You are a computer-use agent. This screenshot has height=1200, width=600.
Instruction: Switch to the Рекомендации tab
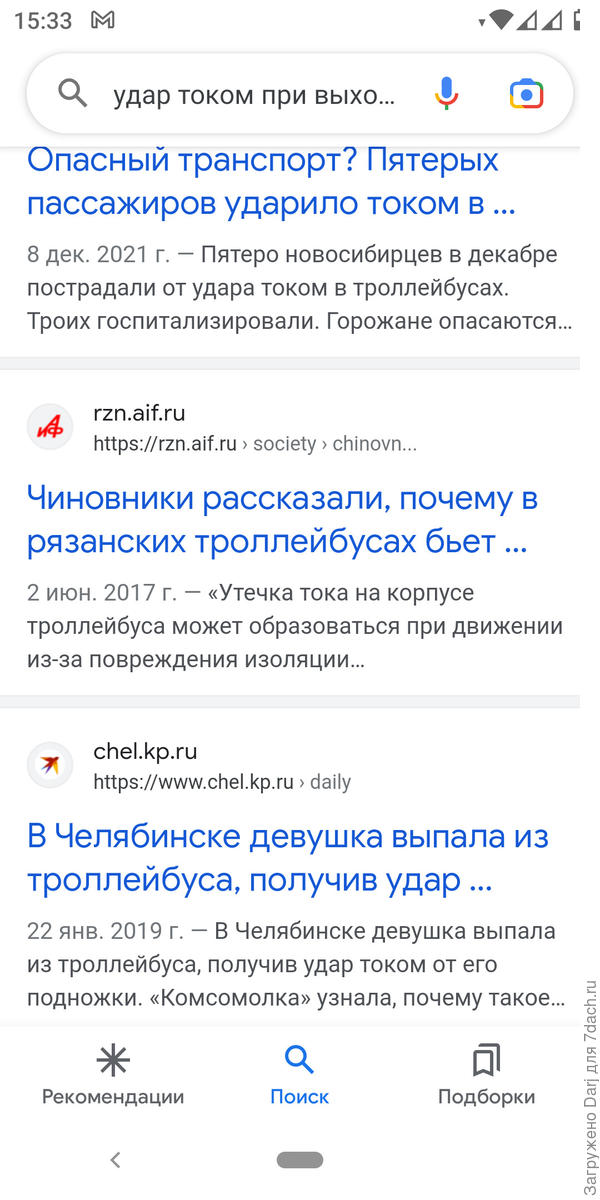[113, 1075]
